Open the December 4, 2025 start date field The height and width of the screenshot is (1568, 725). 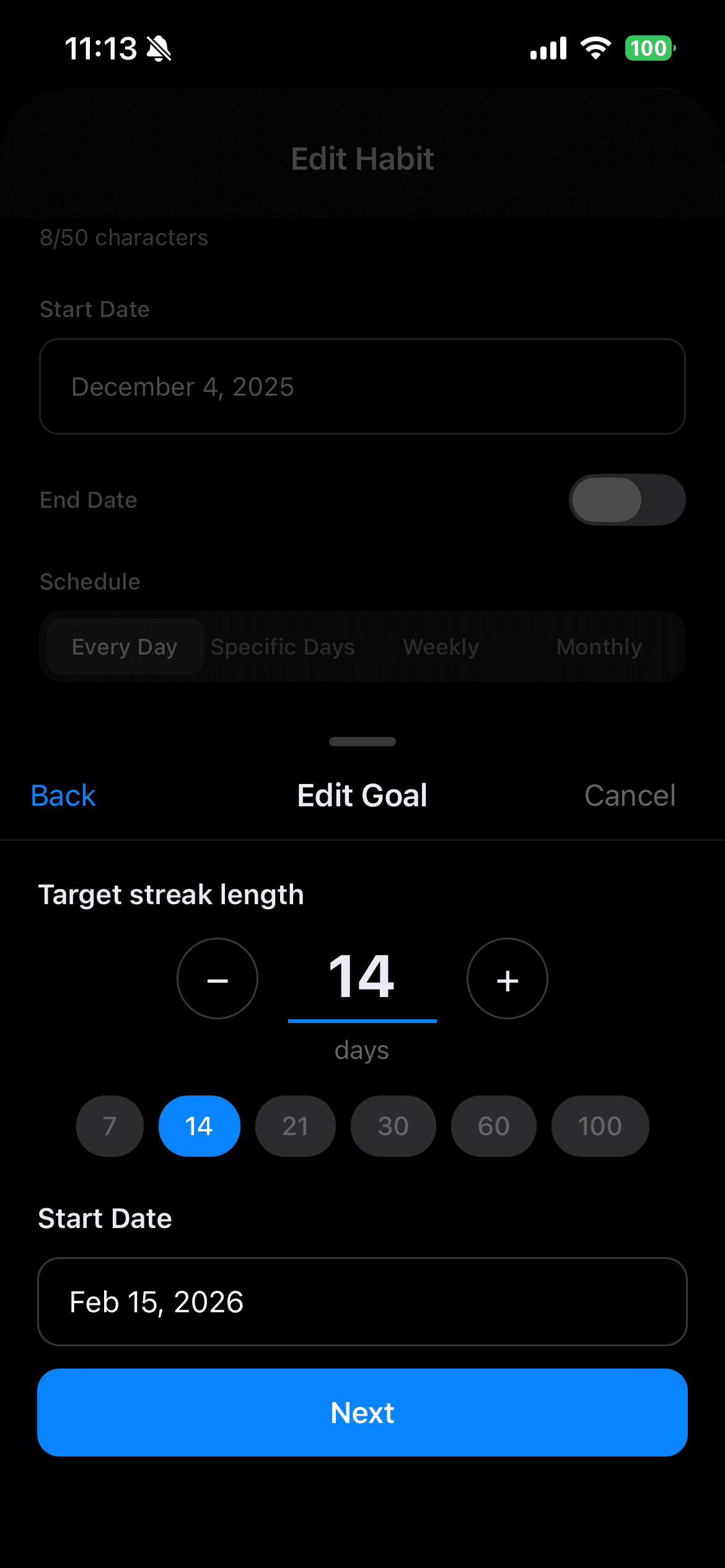pyautogui.click(x=362, y=386)
